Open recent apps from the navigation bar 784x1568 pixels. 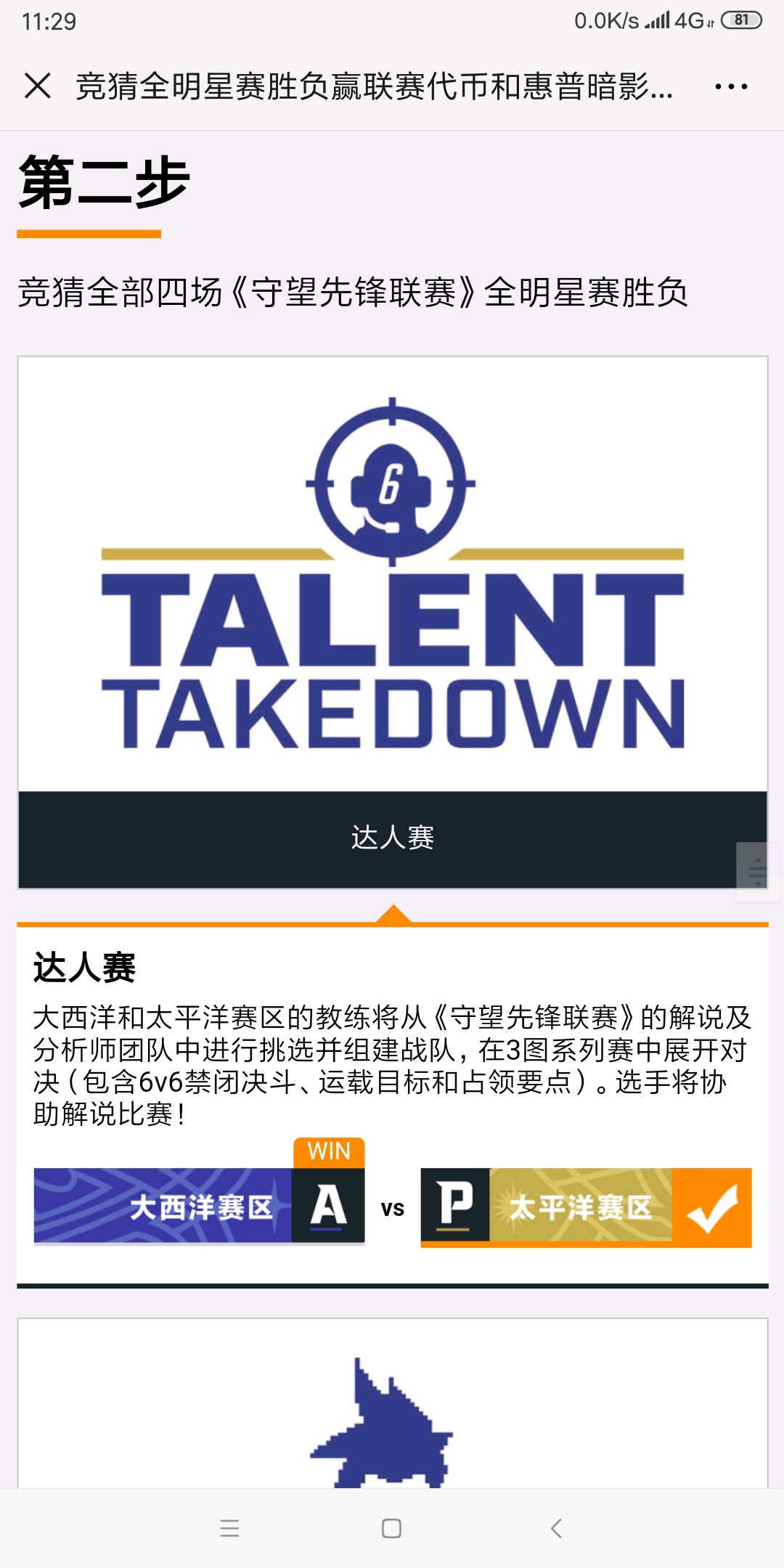(229, 1528)
